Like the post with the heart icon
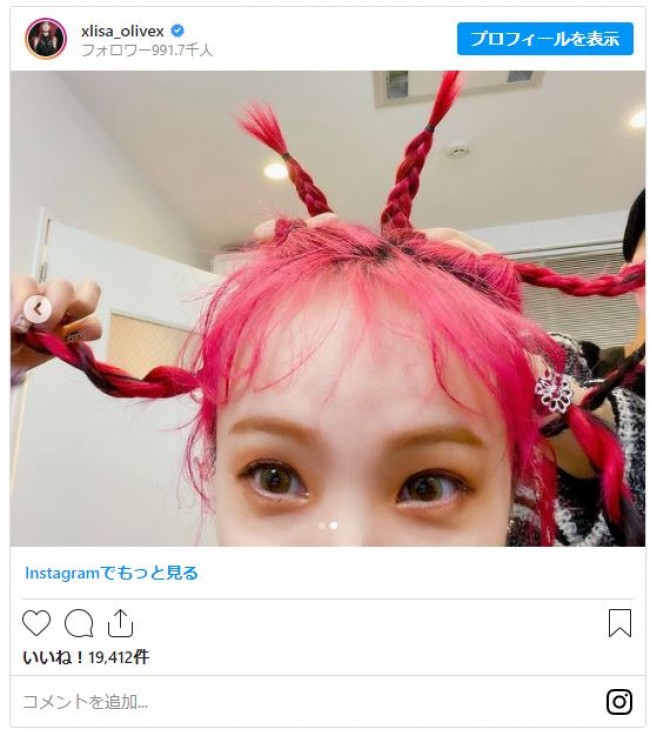This screenshot has height=729, width=650. (x=36, y=623)
